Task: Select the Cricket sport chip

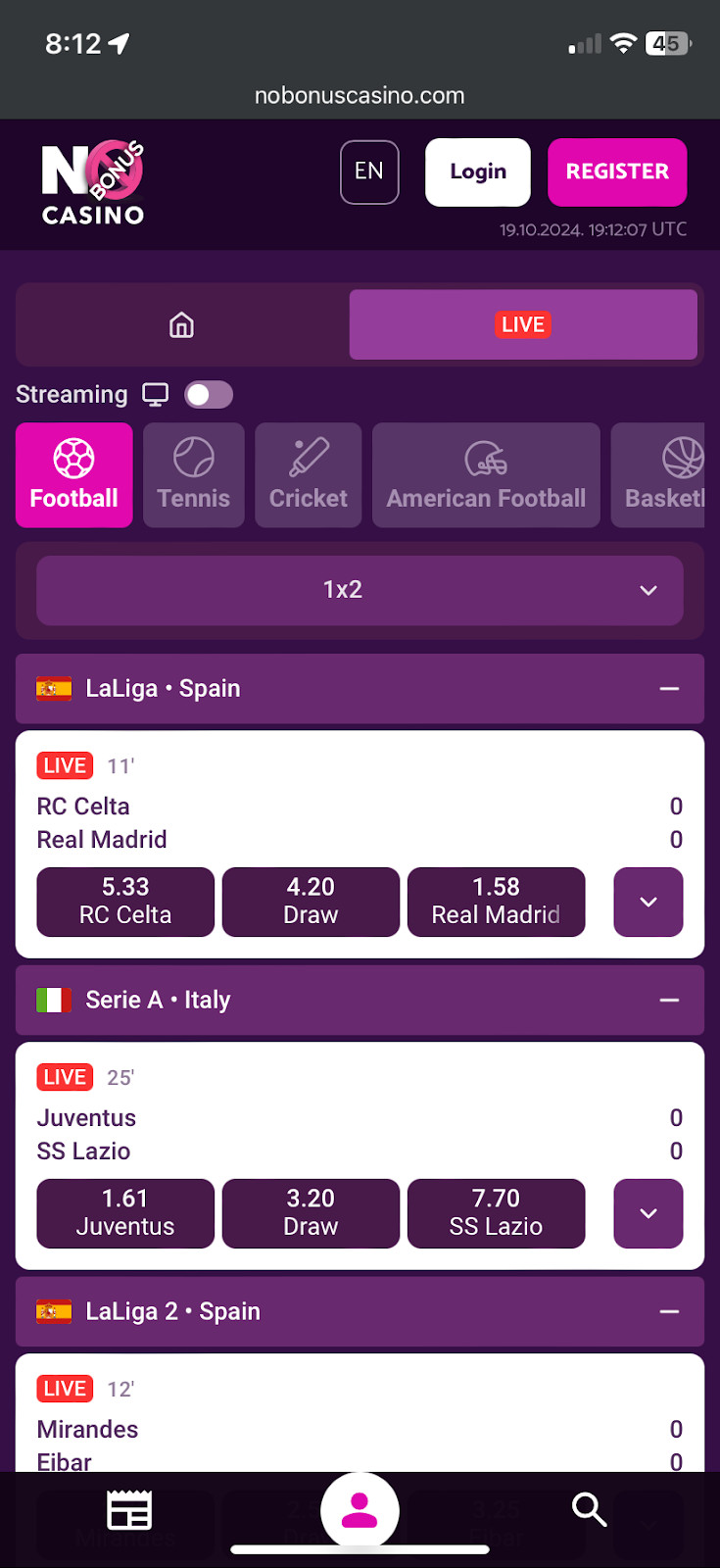Action: (x=309, y=475)
